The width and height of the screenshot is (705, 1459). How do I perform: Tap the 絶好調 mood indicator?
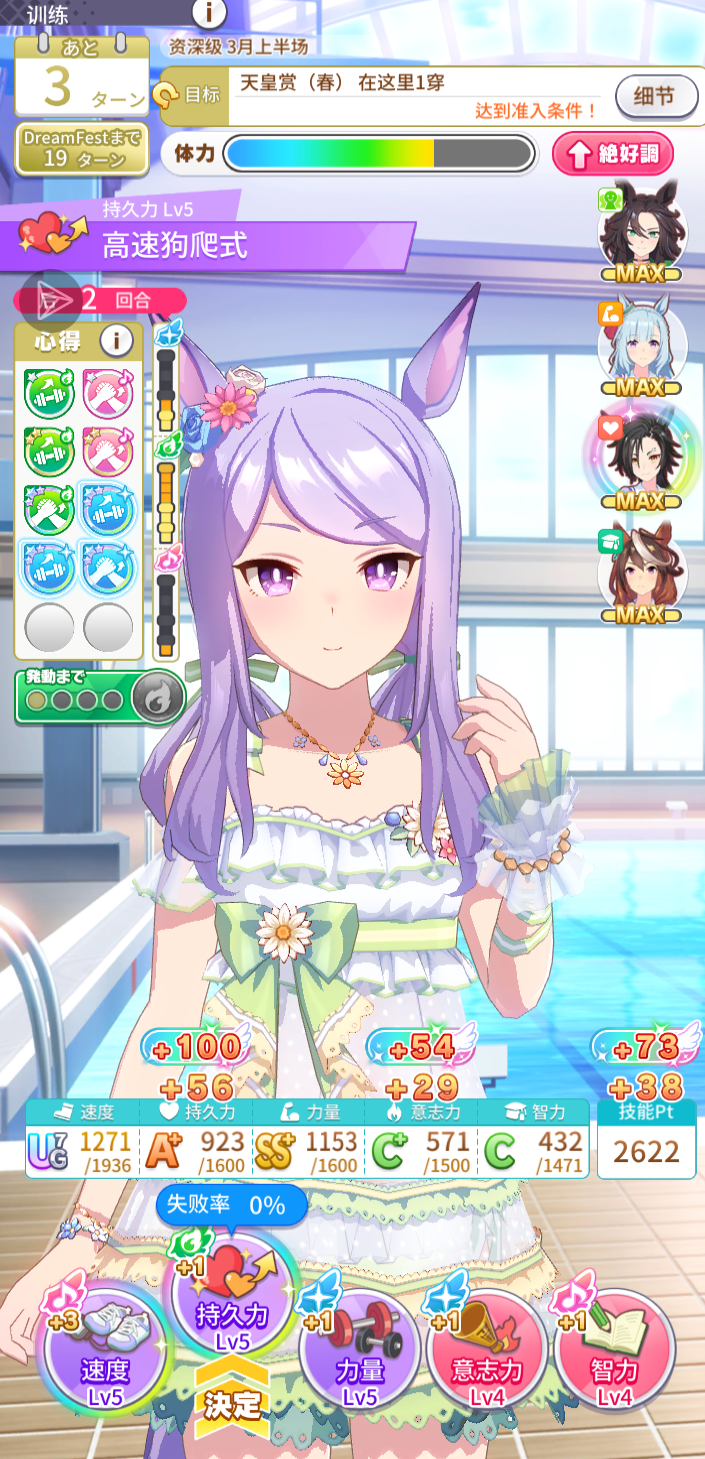(613, 154)
